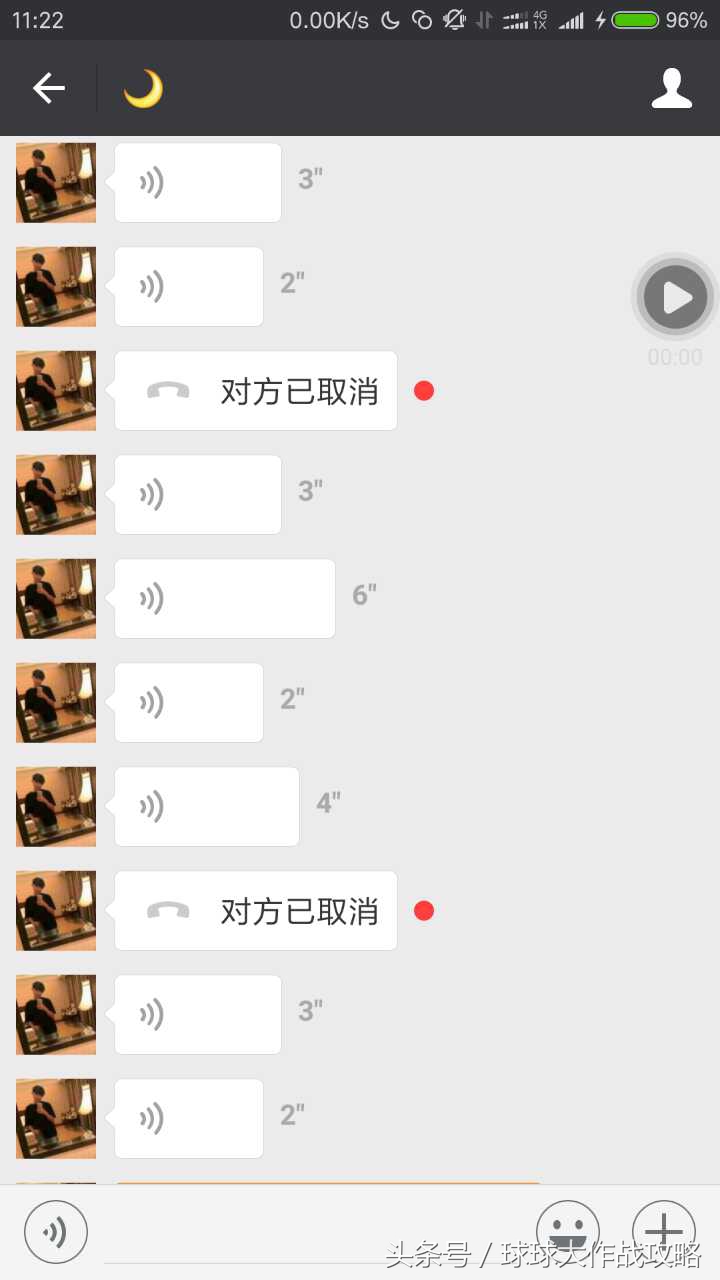This screenshot has height=1280, width=720.
Task: Tap the floating circular play button on the right
Action: tap(676, 297)
